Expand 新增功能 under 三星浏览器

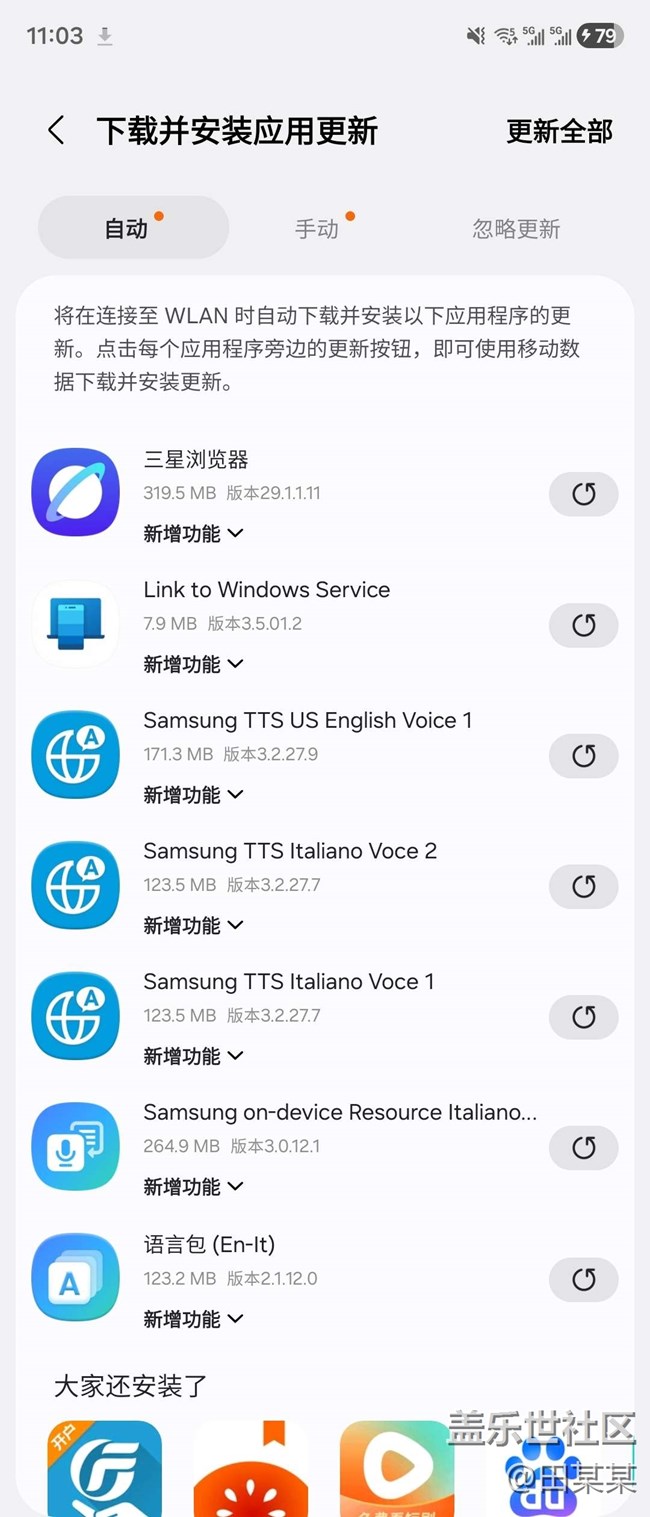(193, 534)
